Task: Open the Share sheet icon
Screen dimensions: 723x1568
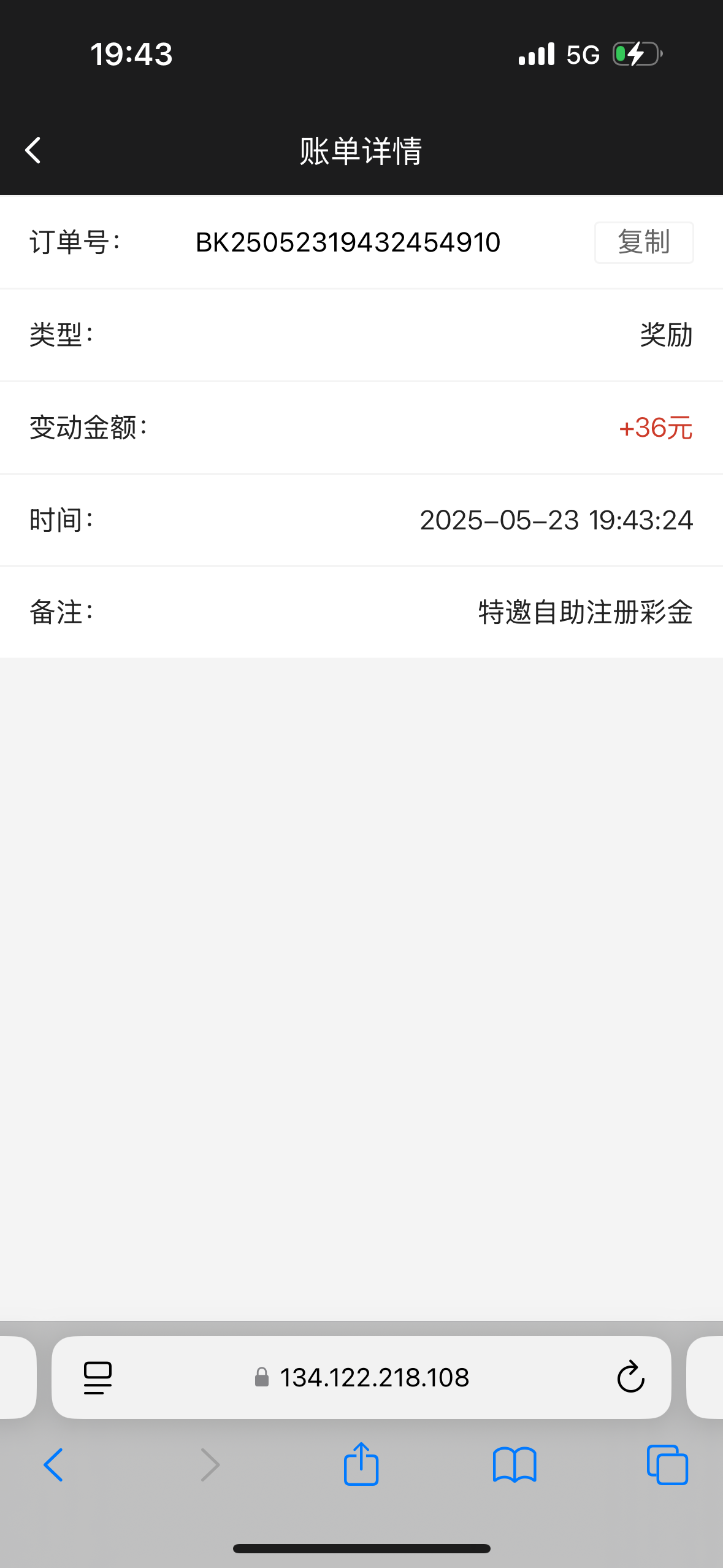Action: pos(361,1466)
